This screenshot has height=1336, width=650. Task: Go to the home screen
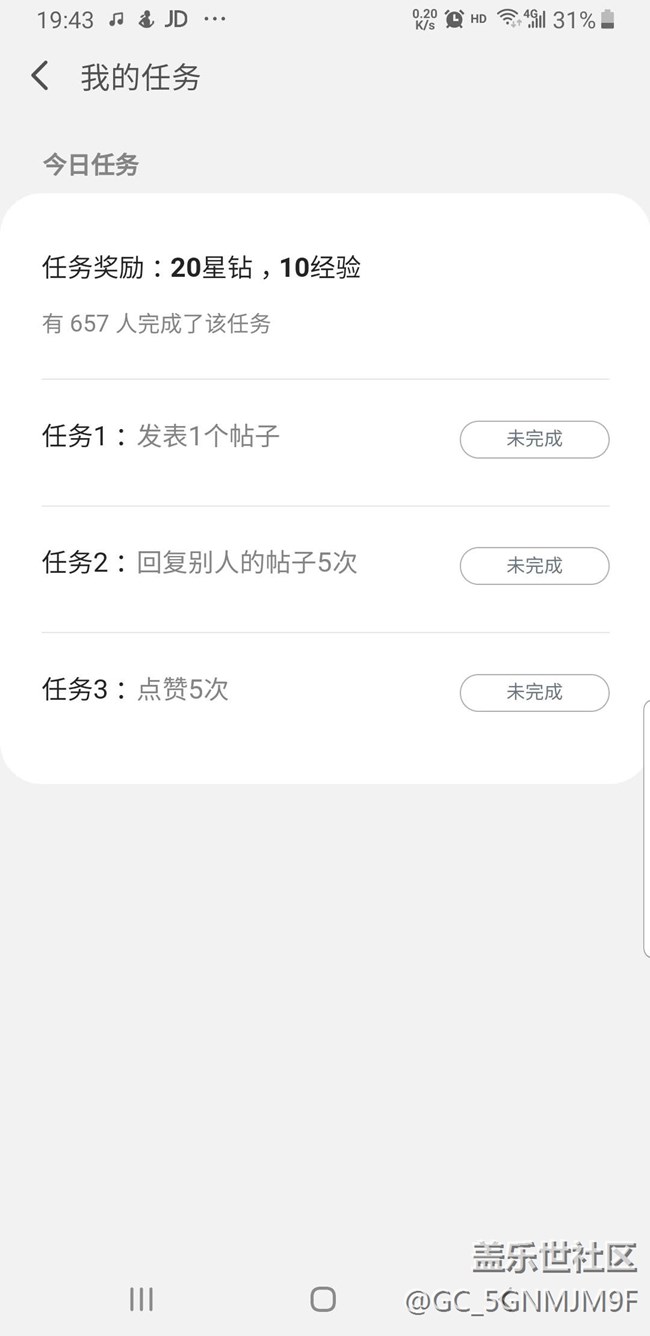pos(323,1299)
